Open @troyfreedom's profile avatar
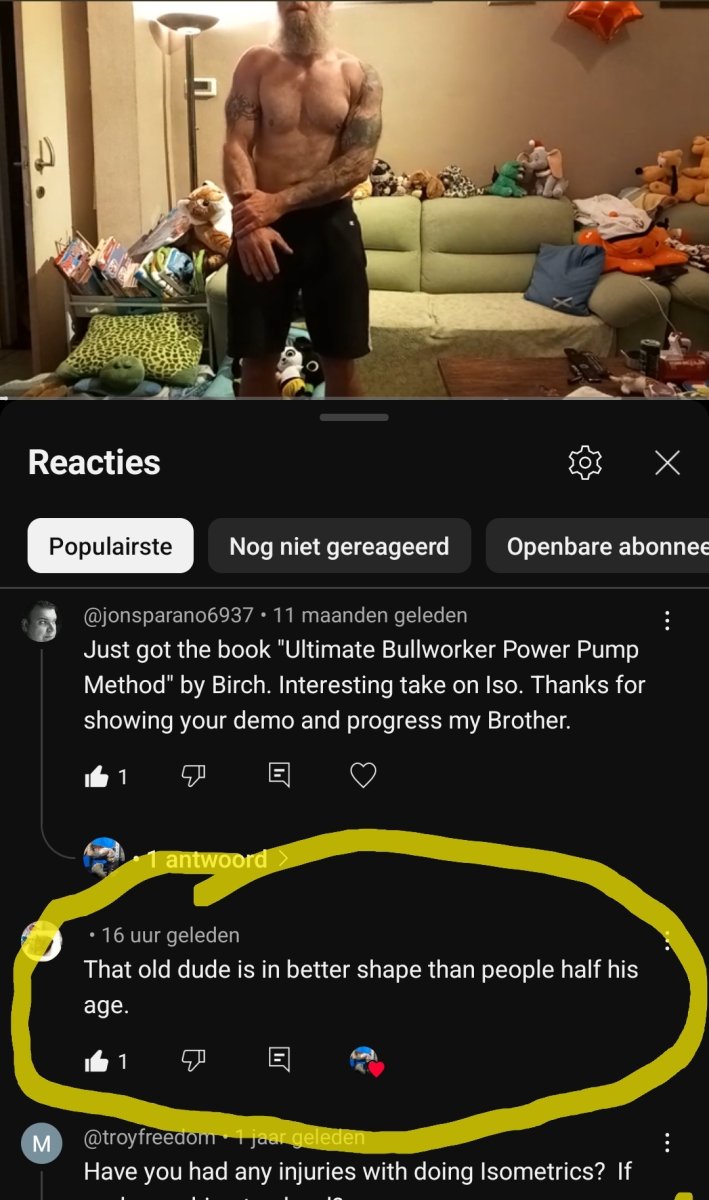Image resolution: width=709 pixels, height=1200 pixels. (41, 1144)
